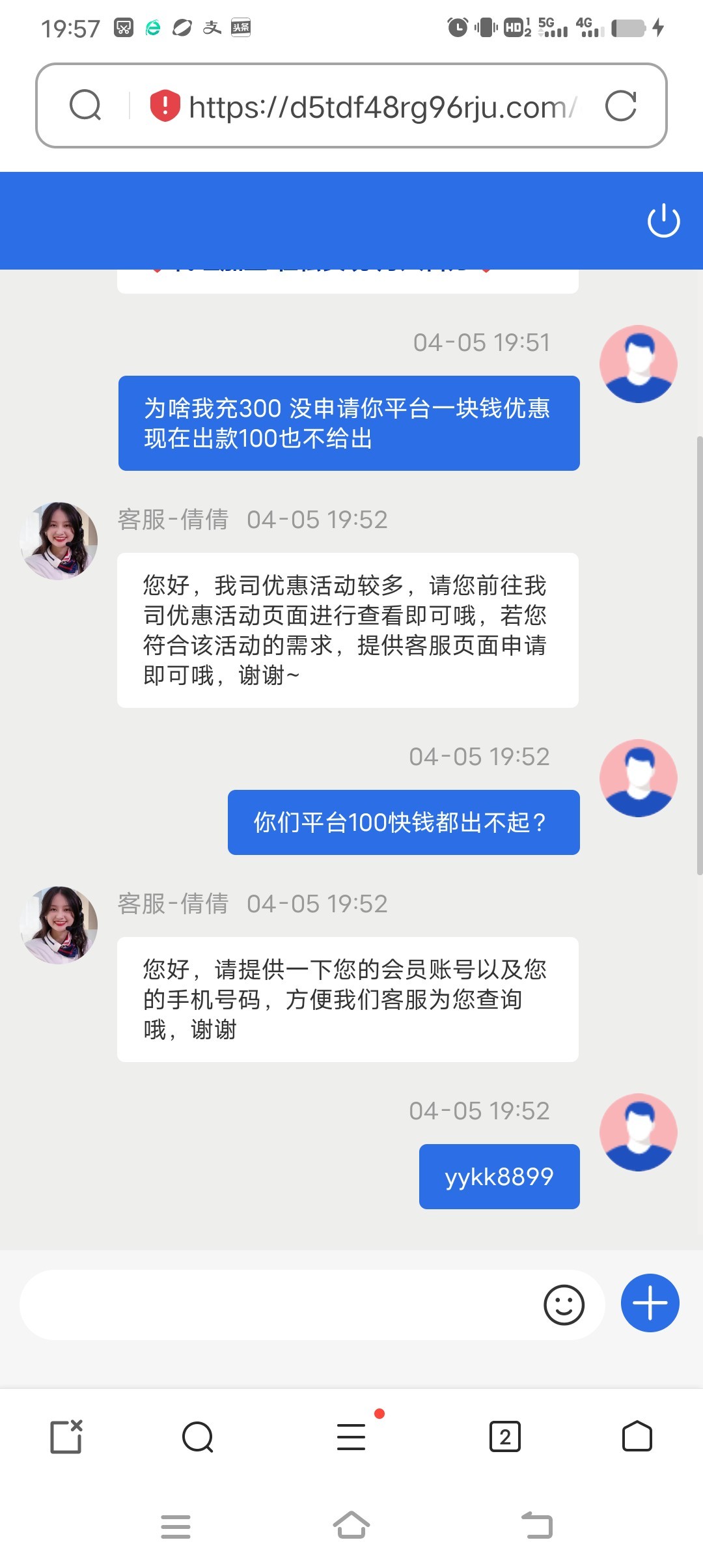Tap the browser address bar URL

tap(381, 107)
